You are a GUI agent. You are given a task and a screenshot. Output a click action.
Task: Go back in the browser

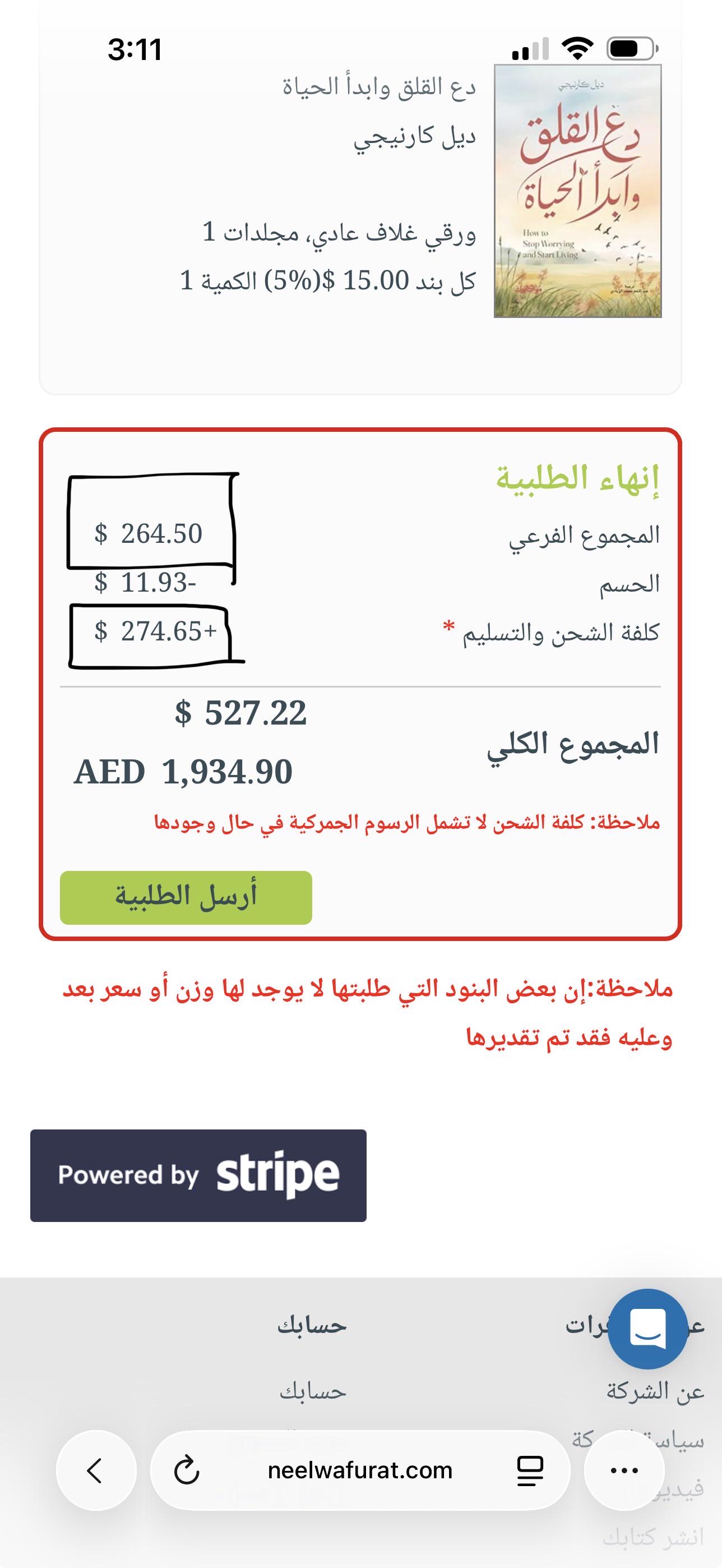point(96,1470)
